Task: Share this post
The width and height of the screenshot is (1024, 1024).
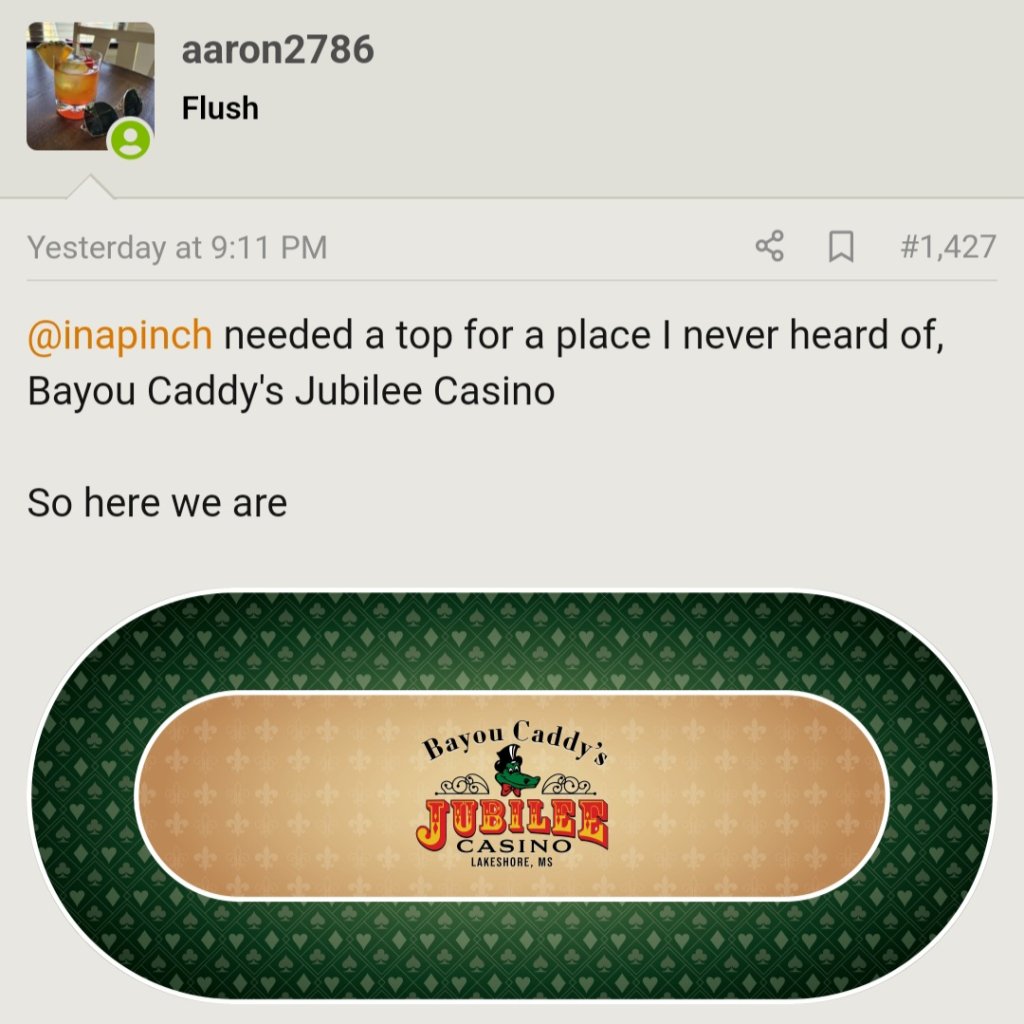Action: 769,247
